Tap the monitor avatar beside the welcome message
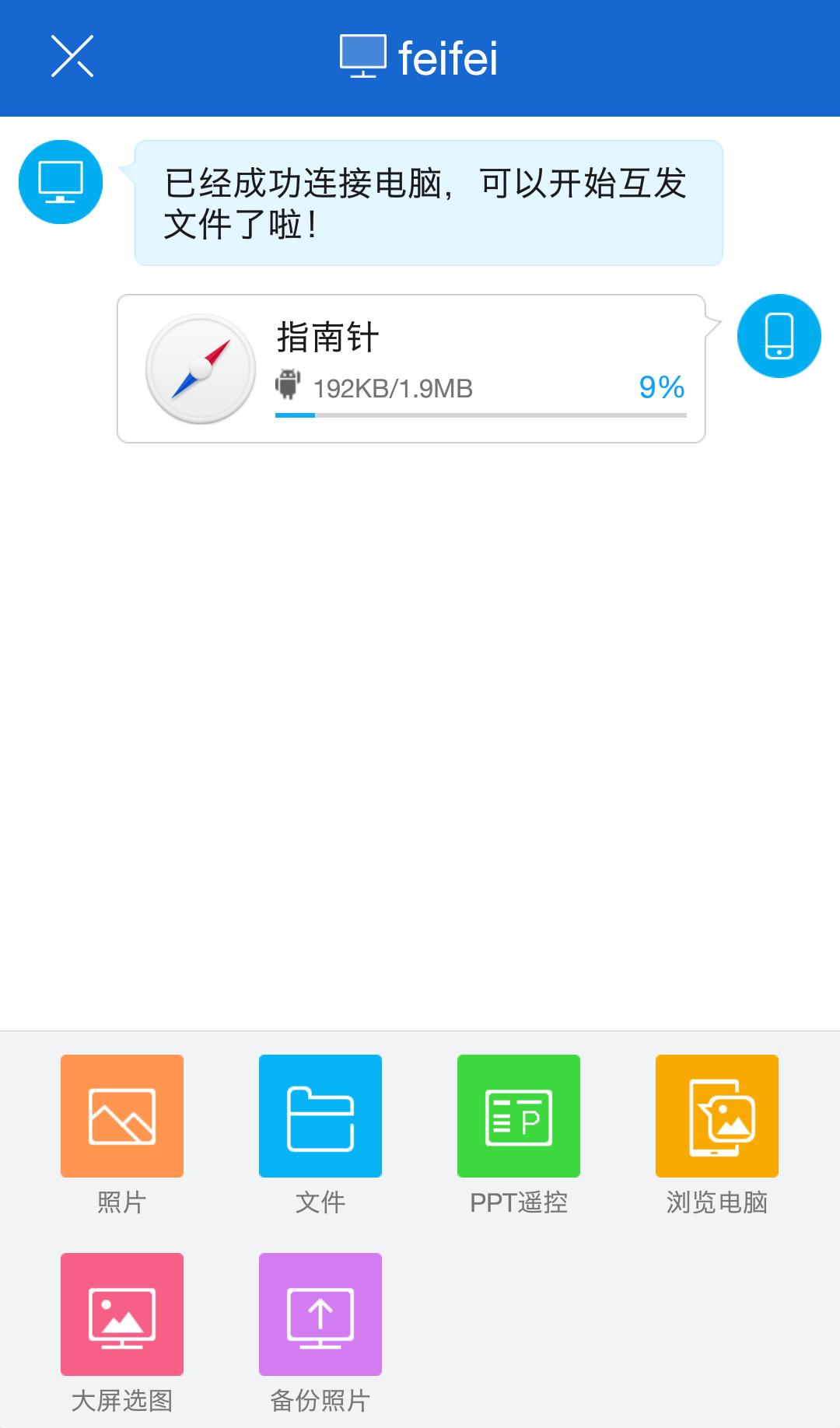 point(59,181)
